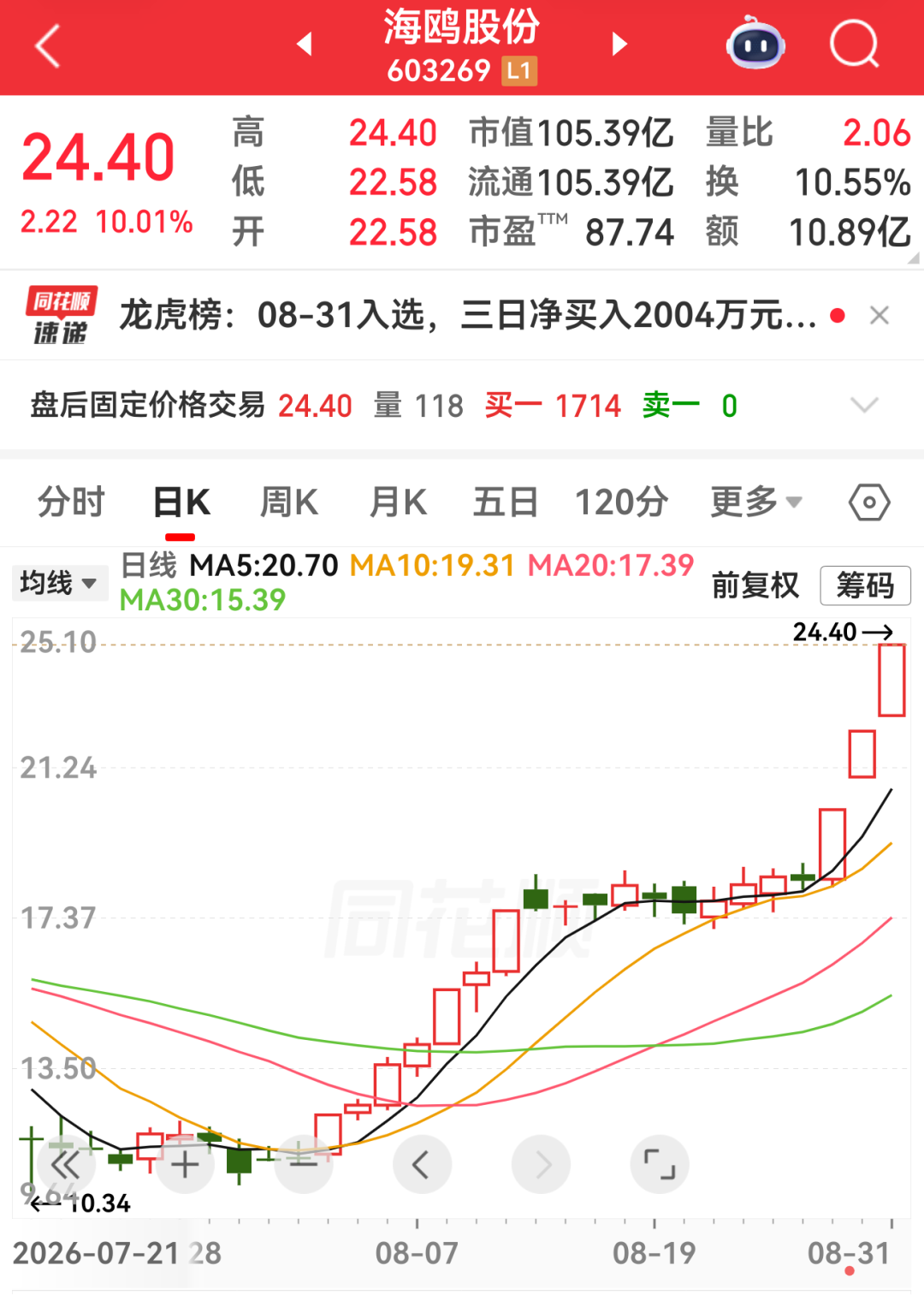Change the 前复权 adjustment mode

click(755, 585)
